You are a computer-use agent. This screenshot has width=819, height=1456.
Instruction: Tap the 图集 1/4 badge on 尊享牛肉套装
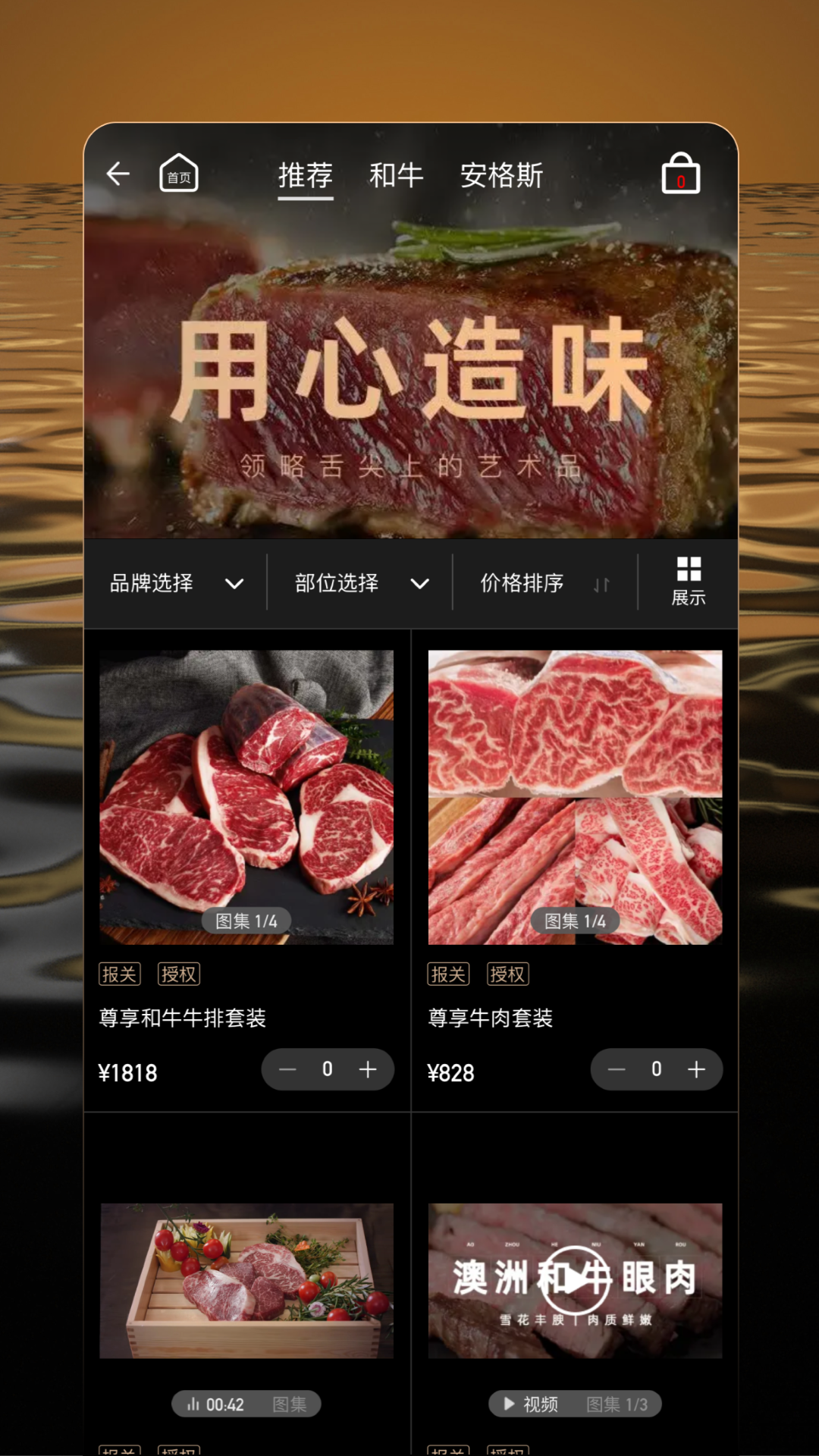(574, 921)
